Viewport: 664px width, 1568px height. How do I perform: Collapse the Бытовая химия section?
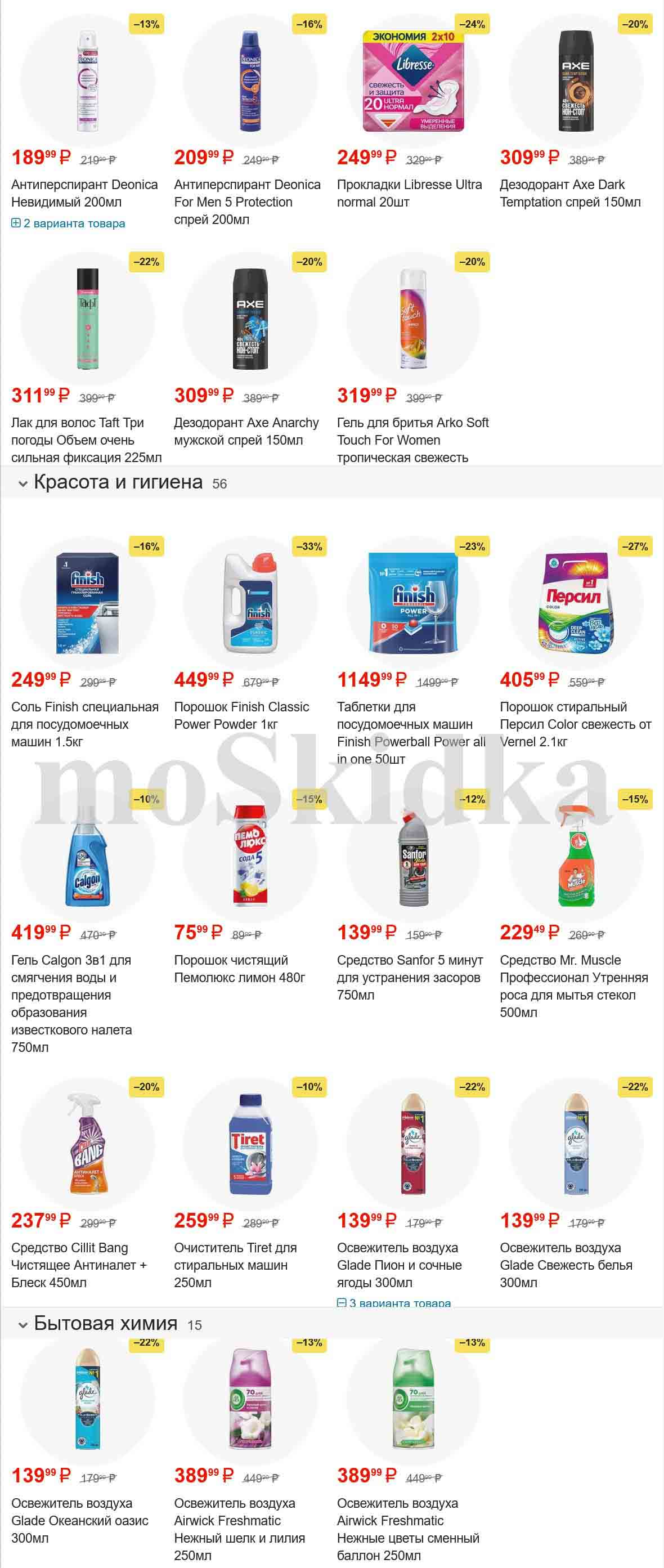coord(23,1324)
